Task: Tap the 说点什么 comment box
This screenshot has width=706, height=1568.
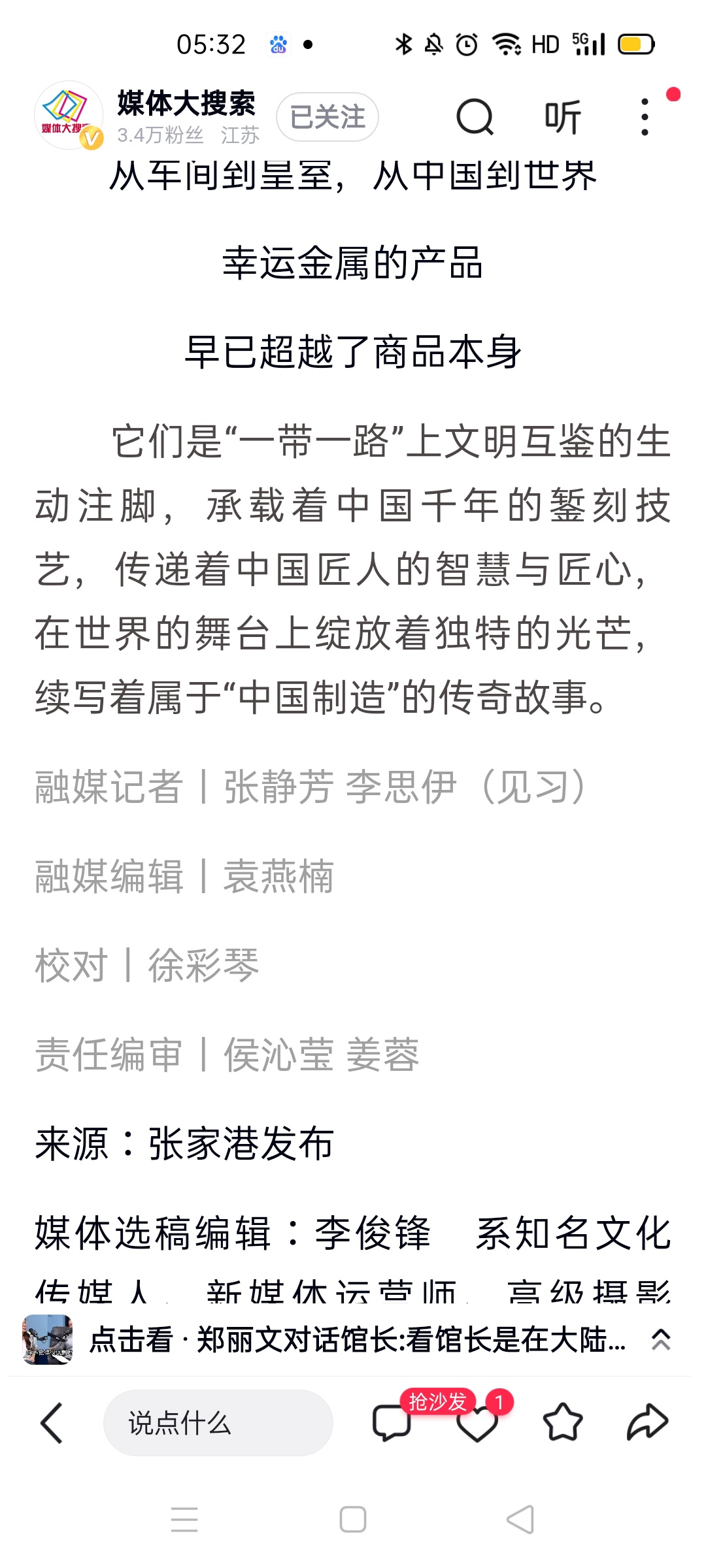Action: pyautogui.click(x=218, y=1422)
